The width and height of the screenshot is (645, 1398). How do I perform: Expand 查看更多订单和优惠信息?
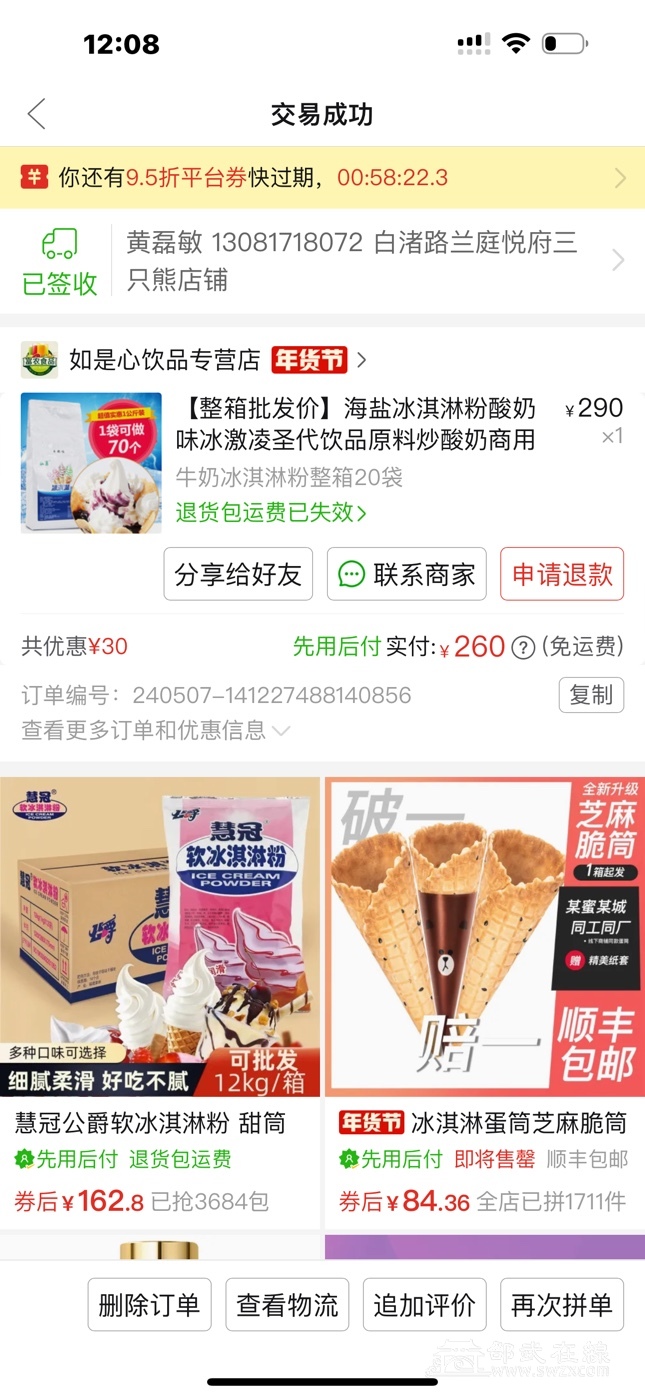[156, 731]
